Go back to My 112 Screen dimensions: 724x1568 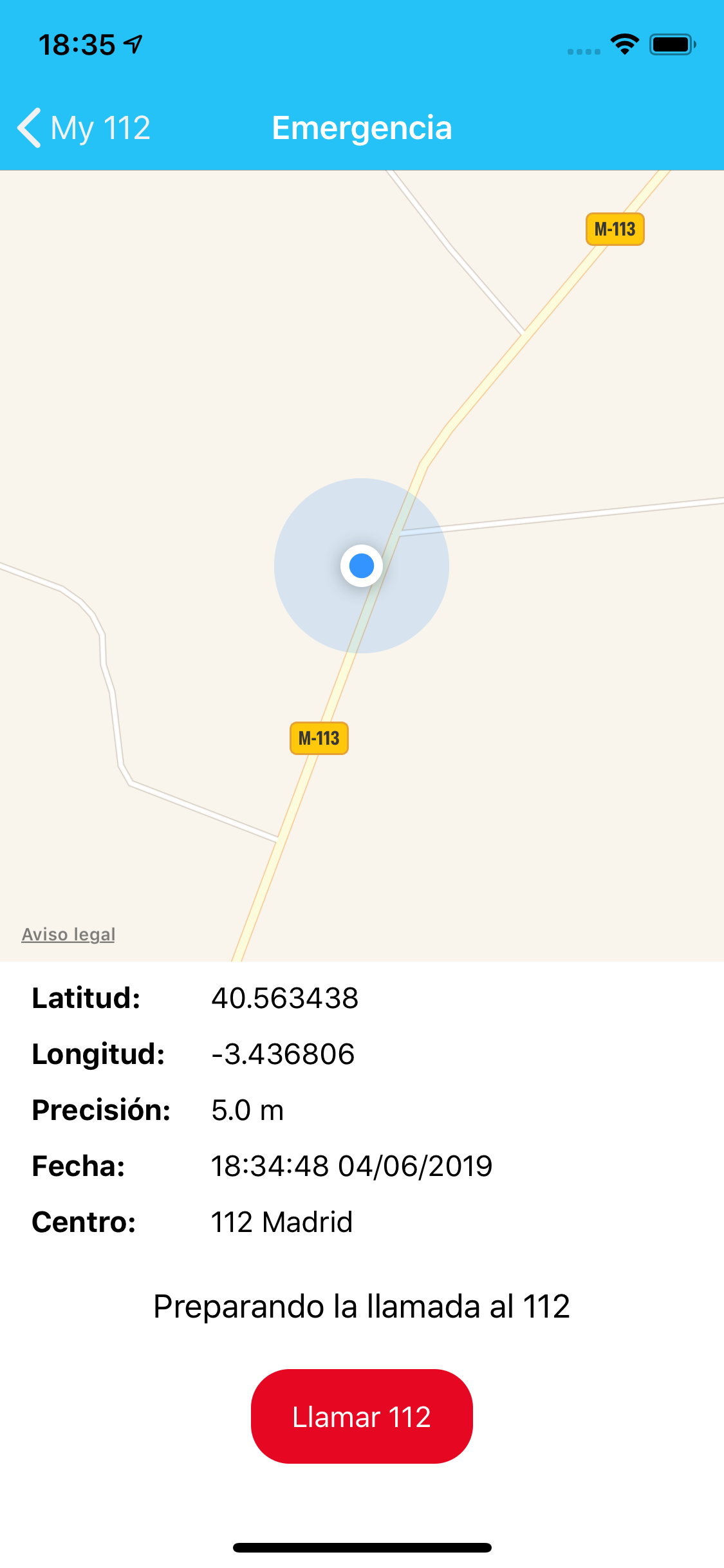click(x=84, y=127)
